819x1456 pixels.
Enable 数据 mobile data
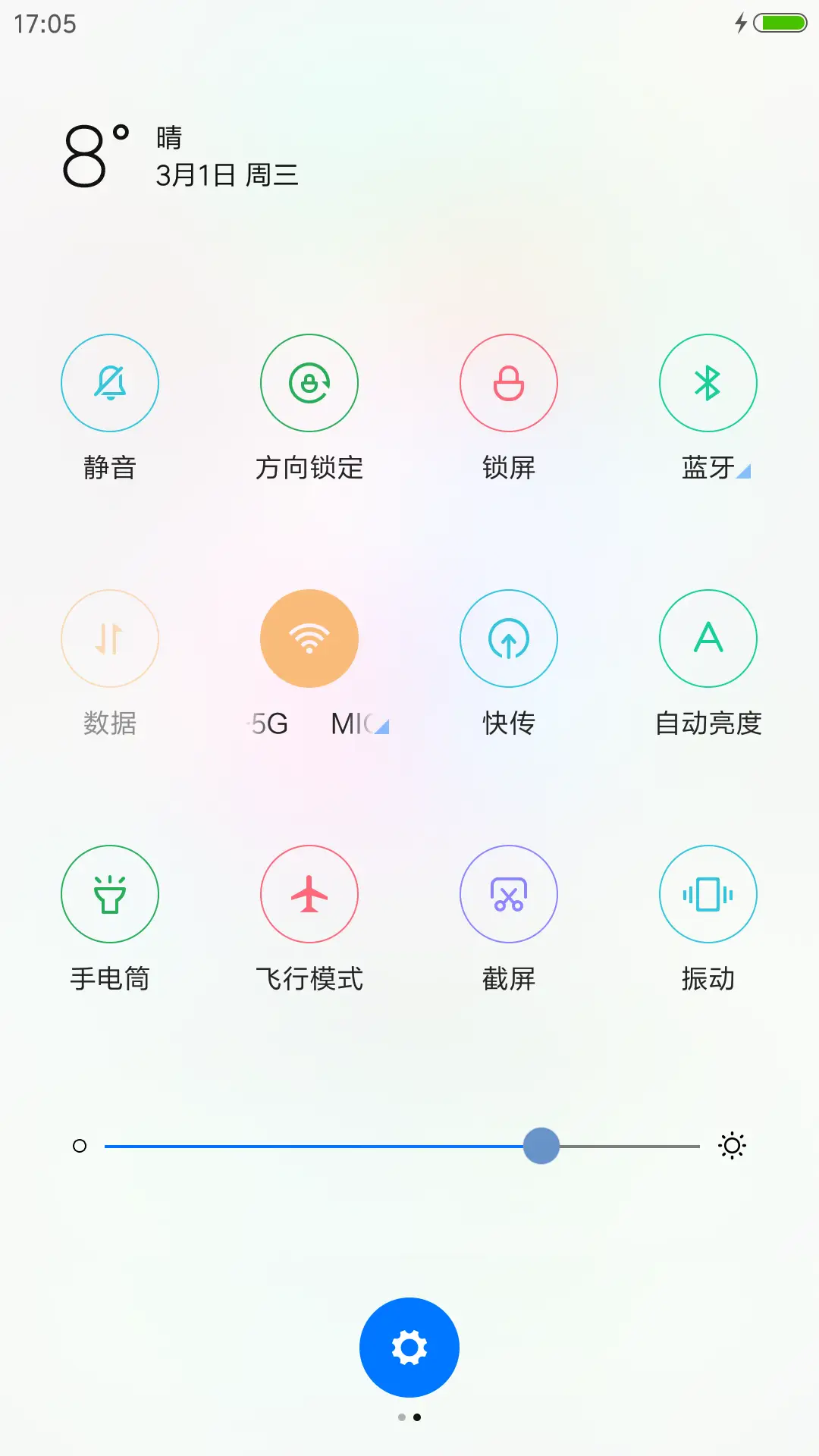[x=110, y=639]
